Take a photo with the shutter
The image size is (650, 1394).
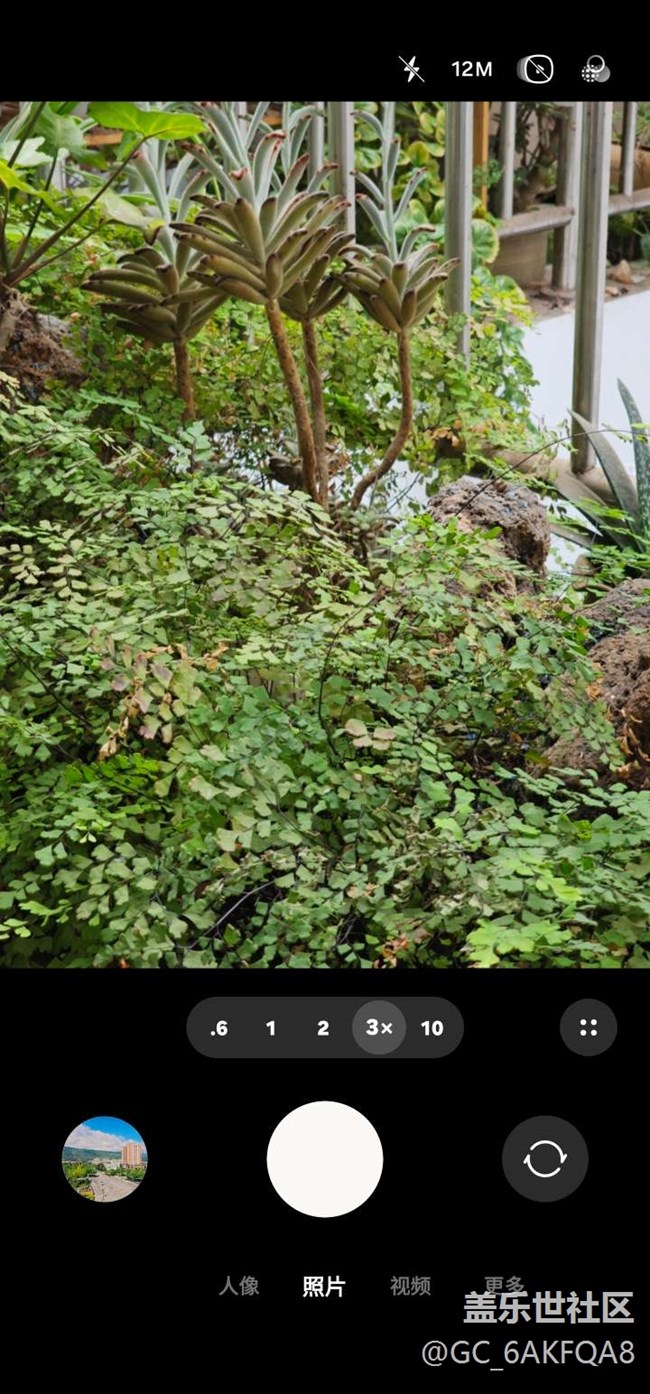click(325, 1159)
